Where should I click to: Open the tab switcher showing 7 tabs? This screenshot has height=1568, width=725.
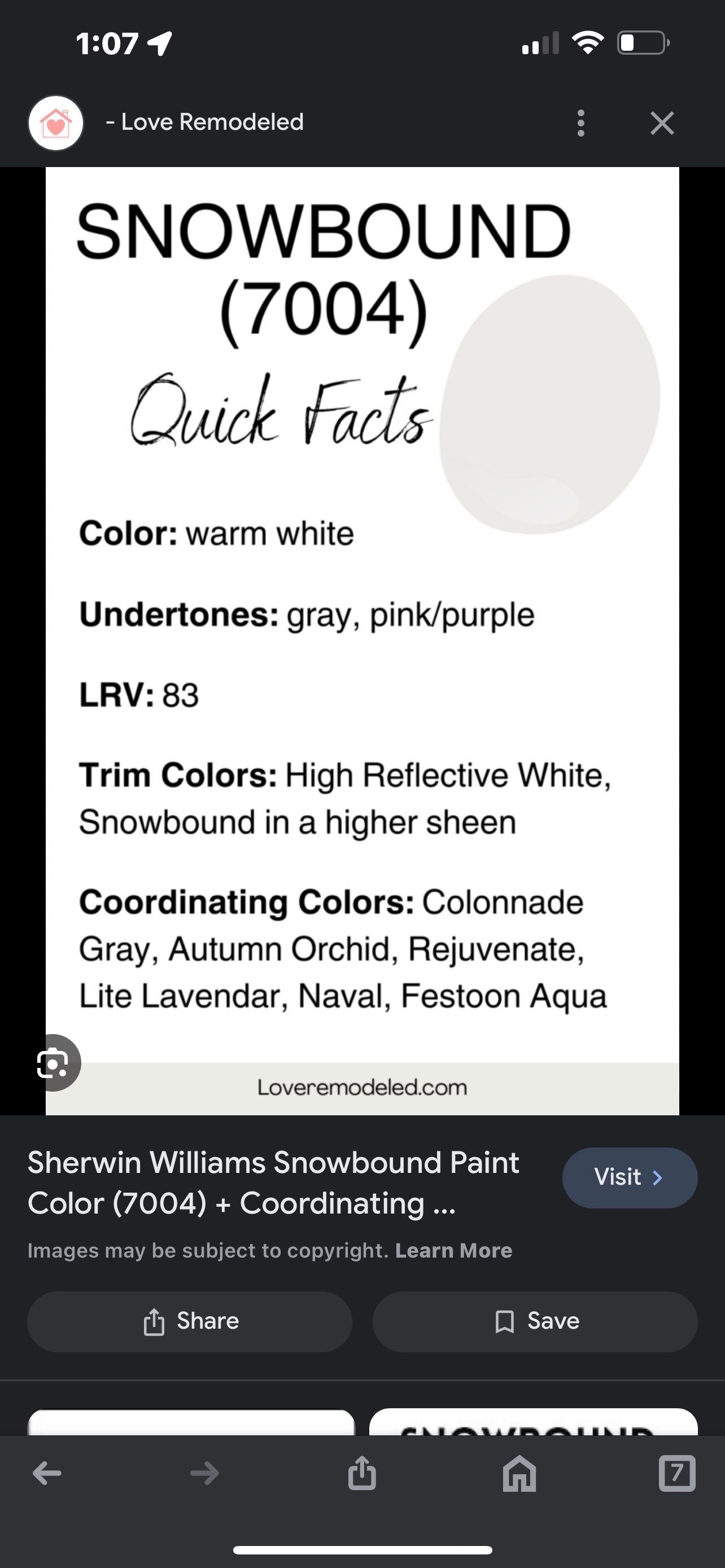point(677,1474)
